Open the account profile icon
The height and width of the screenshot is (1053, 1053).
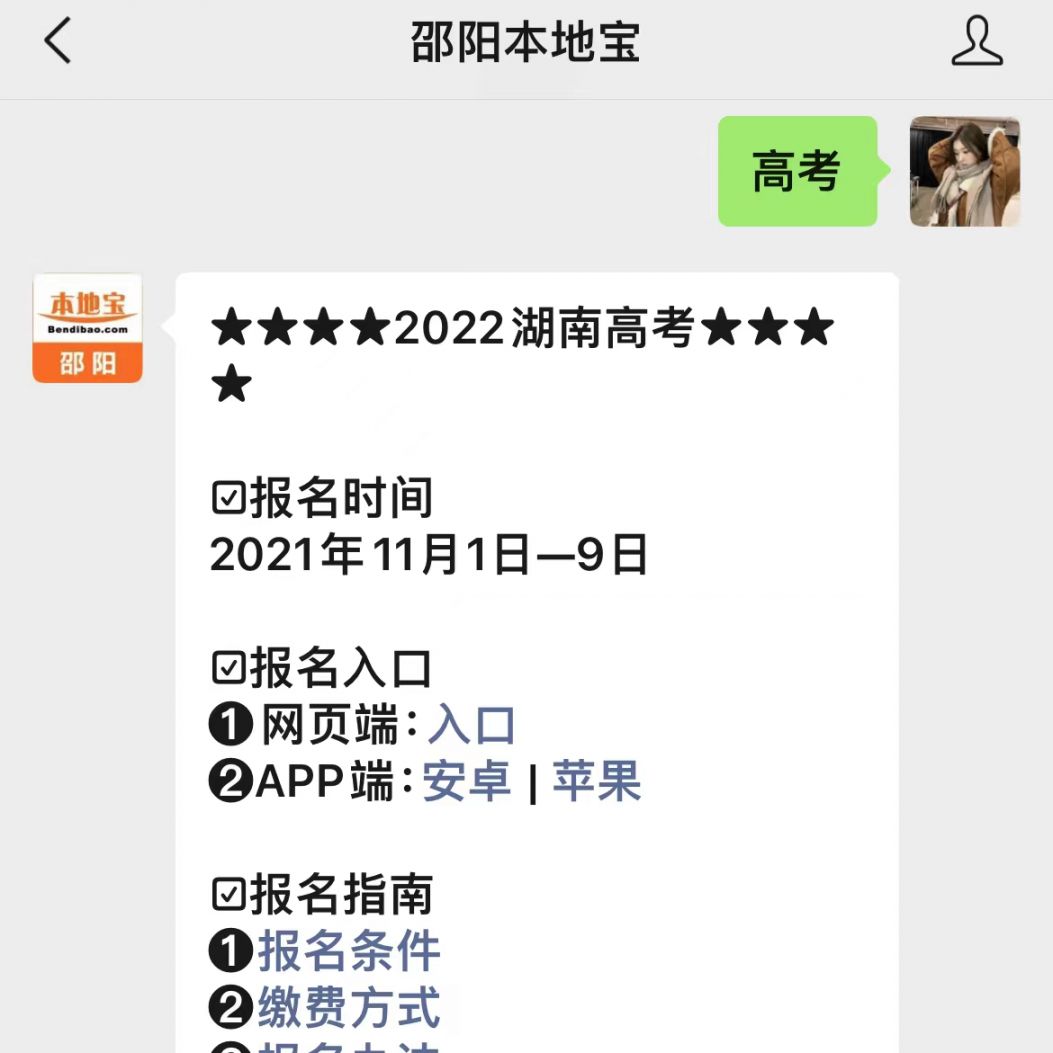pos(976,43)
